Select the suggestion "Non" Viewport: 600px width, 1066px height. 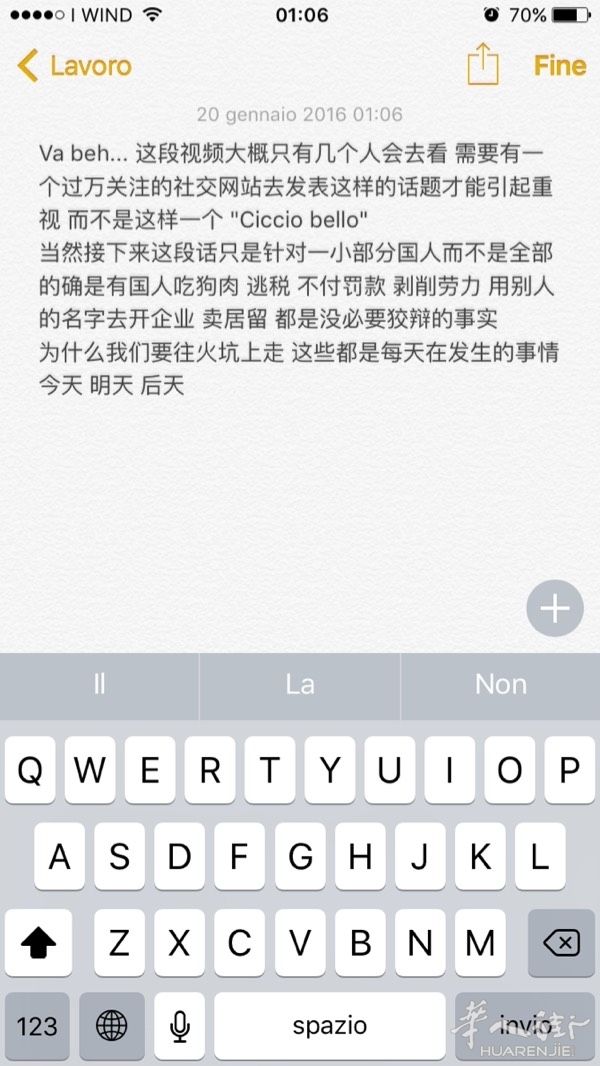[x=500, y=684]
